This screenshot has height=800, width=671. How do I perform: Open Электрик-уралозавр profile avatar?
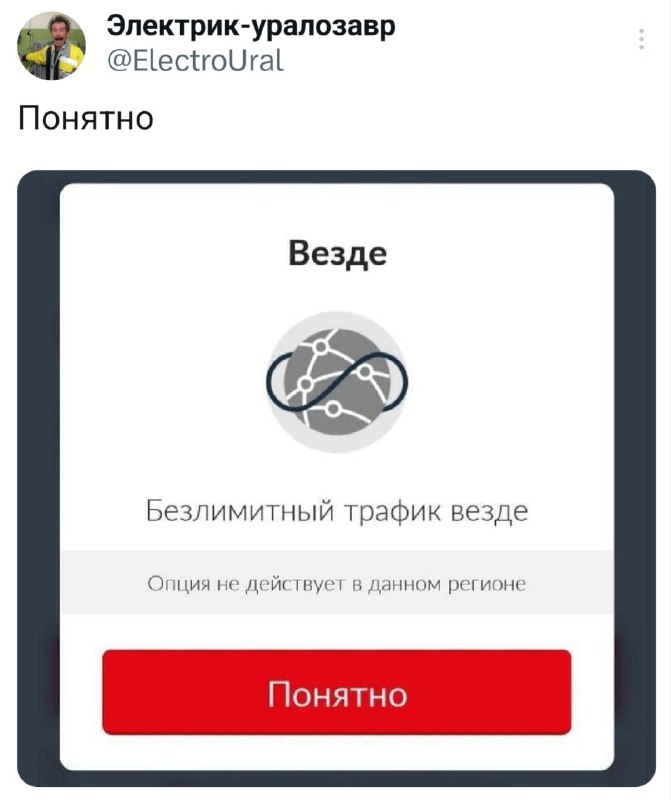click(52, 46)
